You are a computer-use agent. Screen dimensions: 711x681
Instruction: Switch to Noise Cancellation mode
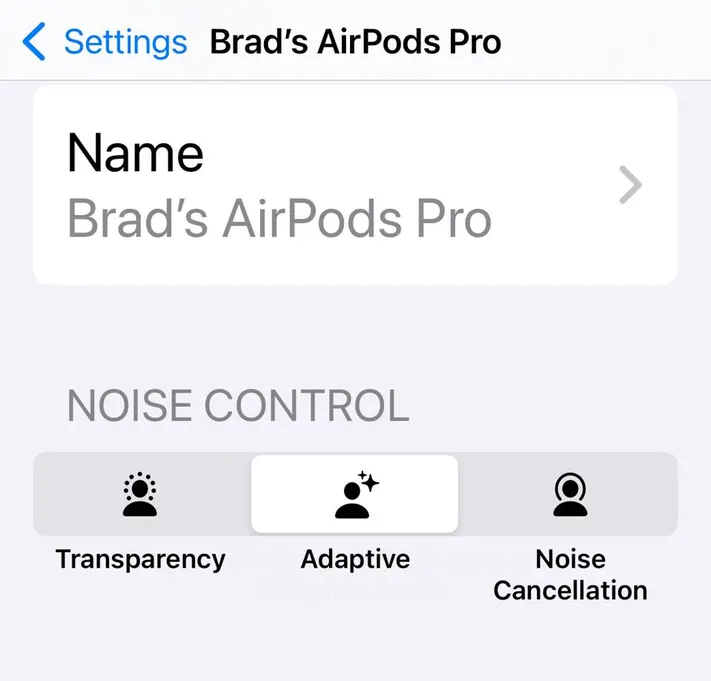(569, 494)
